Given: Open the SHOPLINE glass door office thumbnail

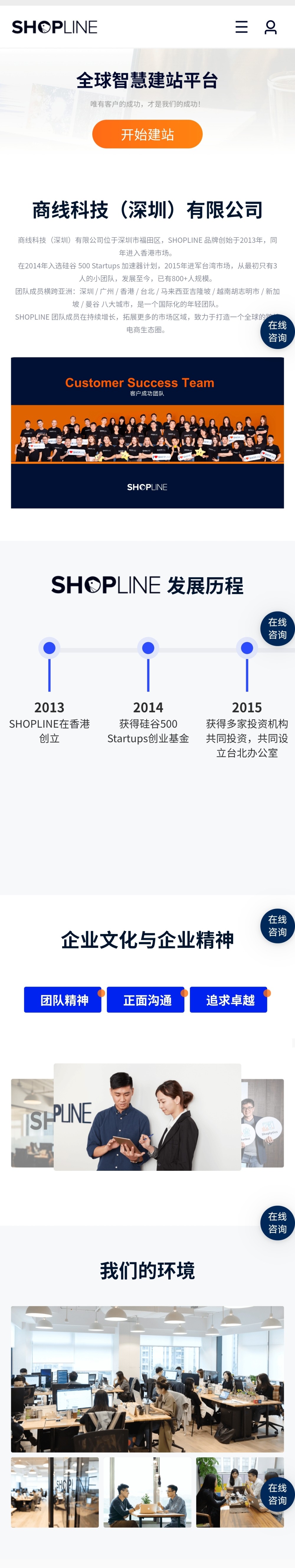Looking at the screenshot, I should 55,1492.
